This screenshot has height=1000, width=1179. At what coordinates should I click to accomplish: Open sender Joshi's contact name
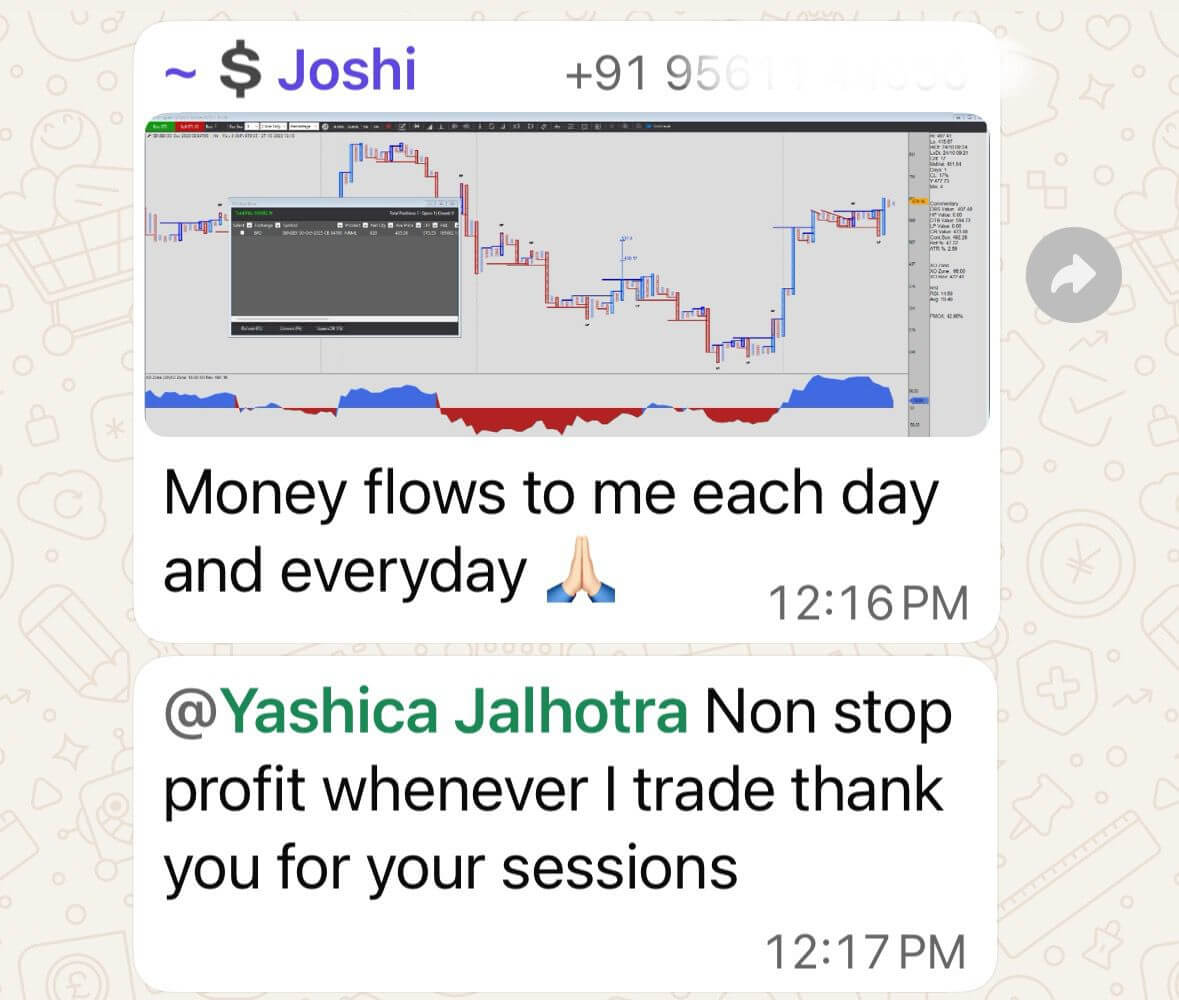coord(345,72)
